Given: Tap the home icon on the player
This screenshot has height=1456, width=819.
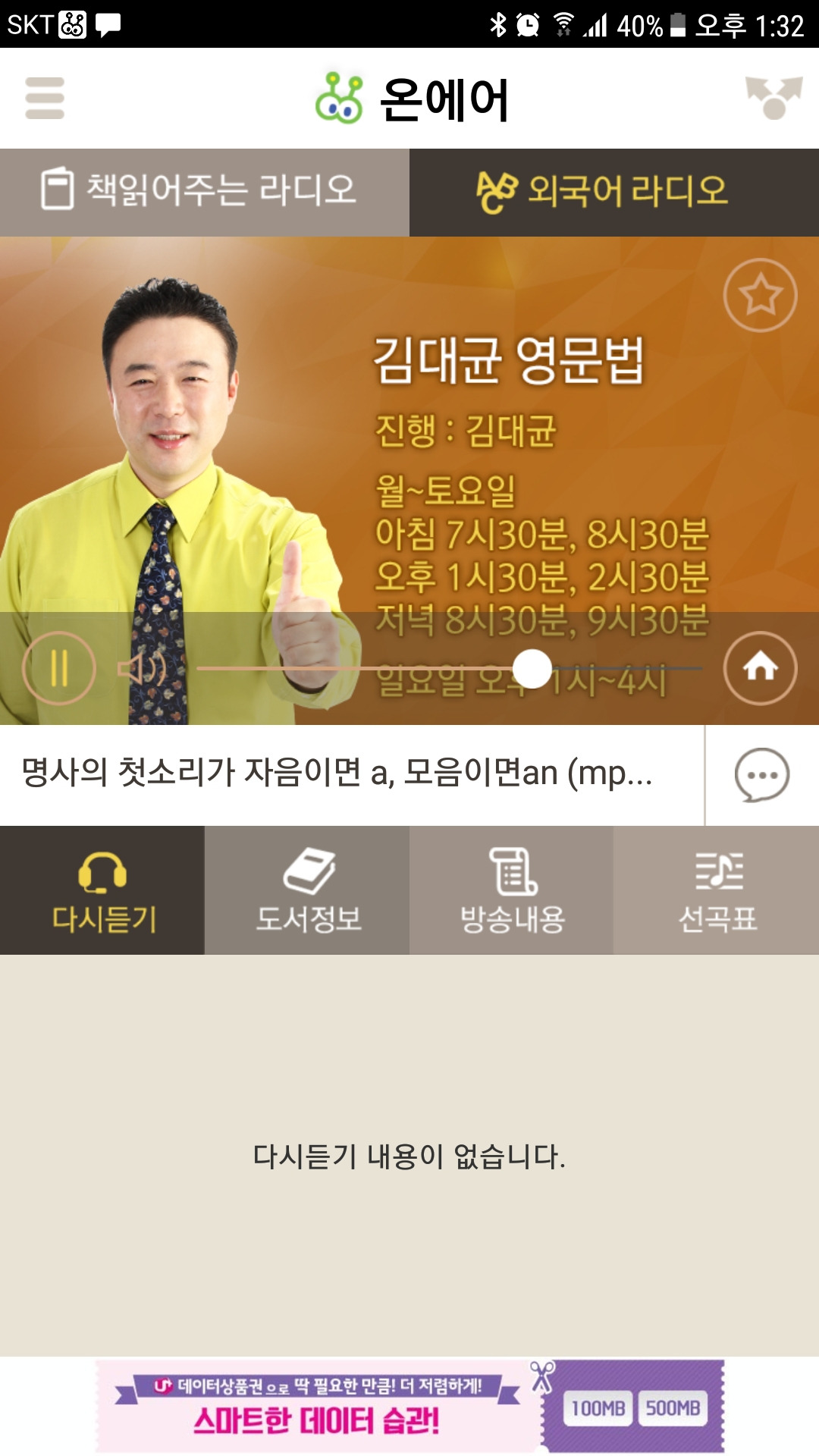Looking at the screenshot, I should click(x=762, y=668).
